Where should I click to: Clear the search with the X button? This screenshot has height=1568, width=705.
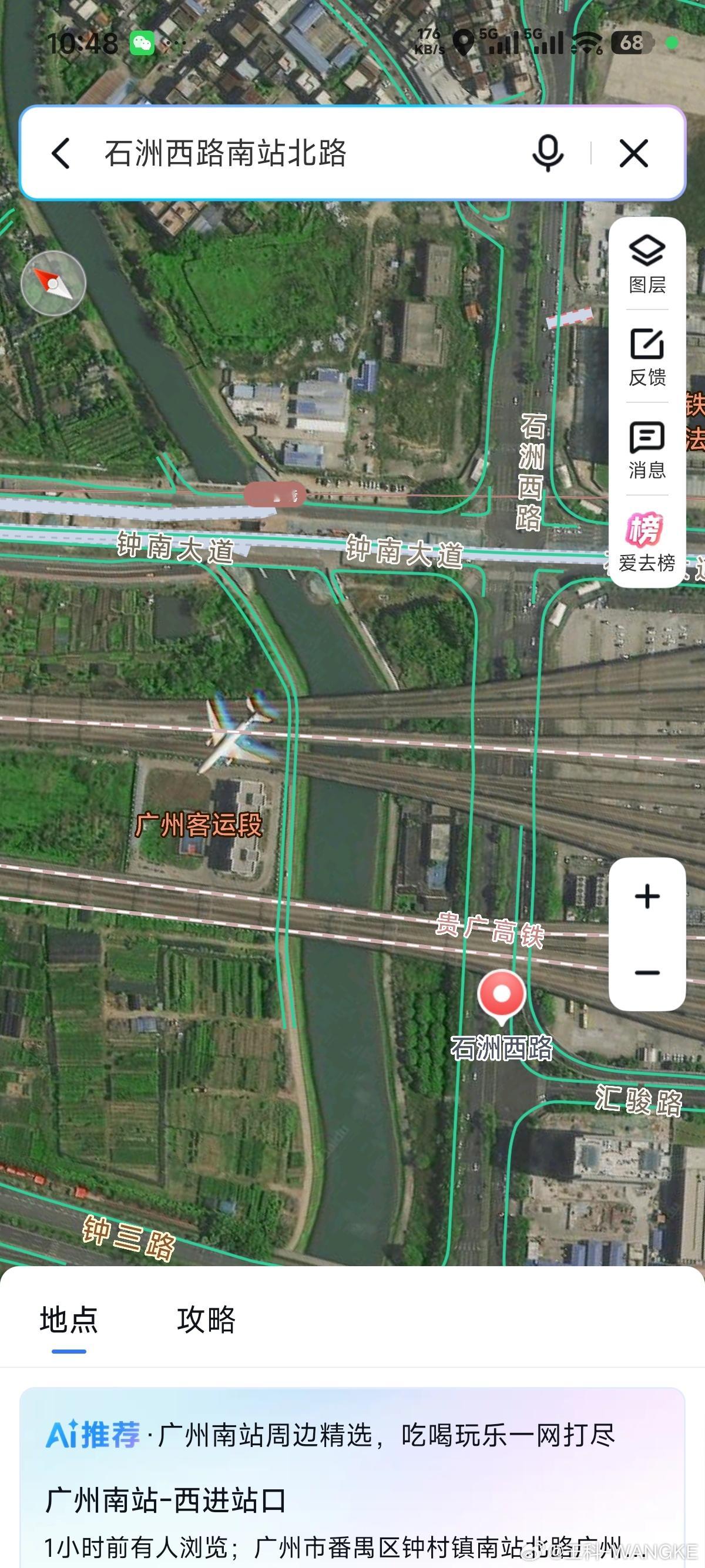pyautogui.click(x=634, y=153)
